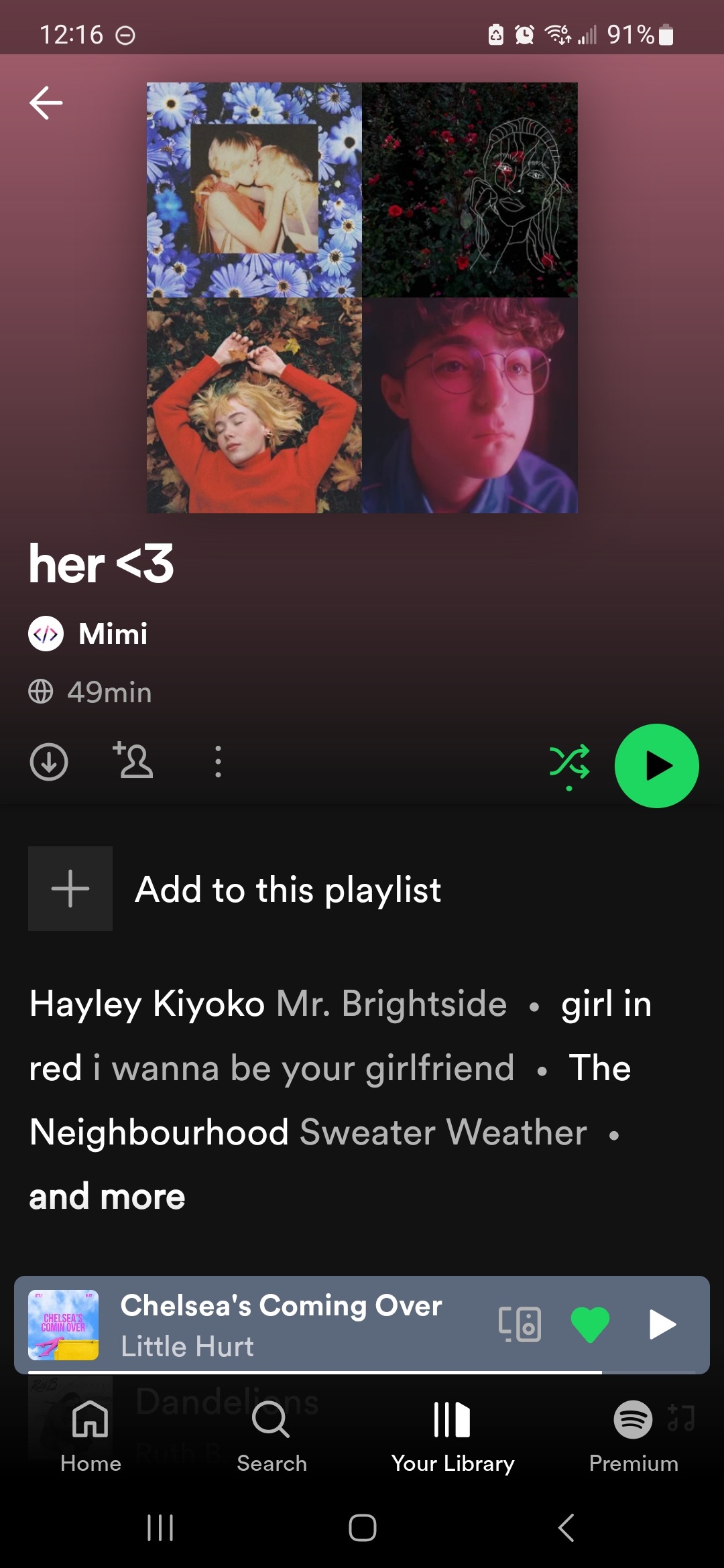
Task: Open the Chelsea's Coming Over mini player
Action: 282,1325
